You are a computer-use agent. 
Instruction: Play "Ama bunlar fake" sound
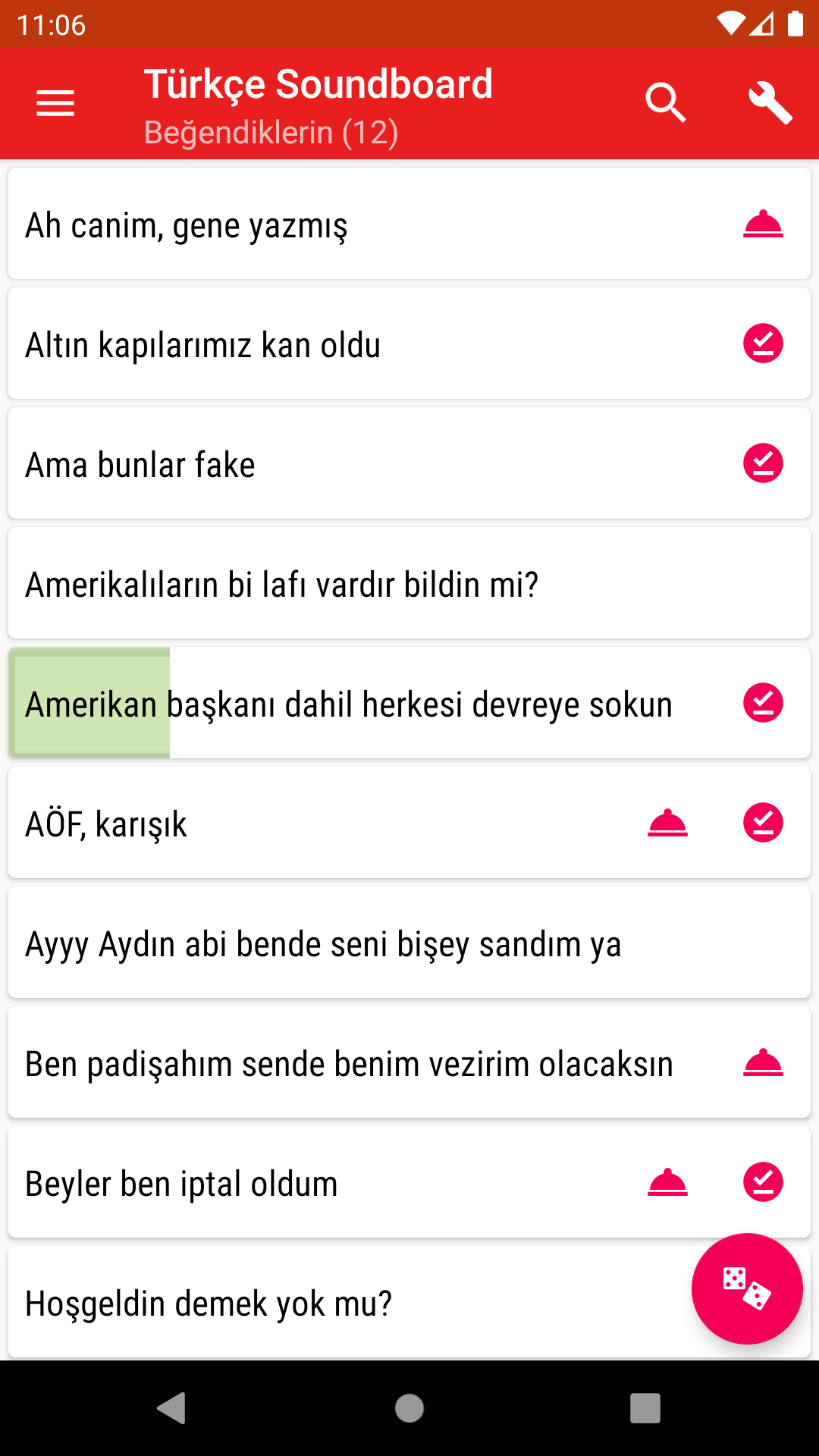coord(409,463)
